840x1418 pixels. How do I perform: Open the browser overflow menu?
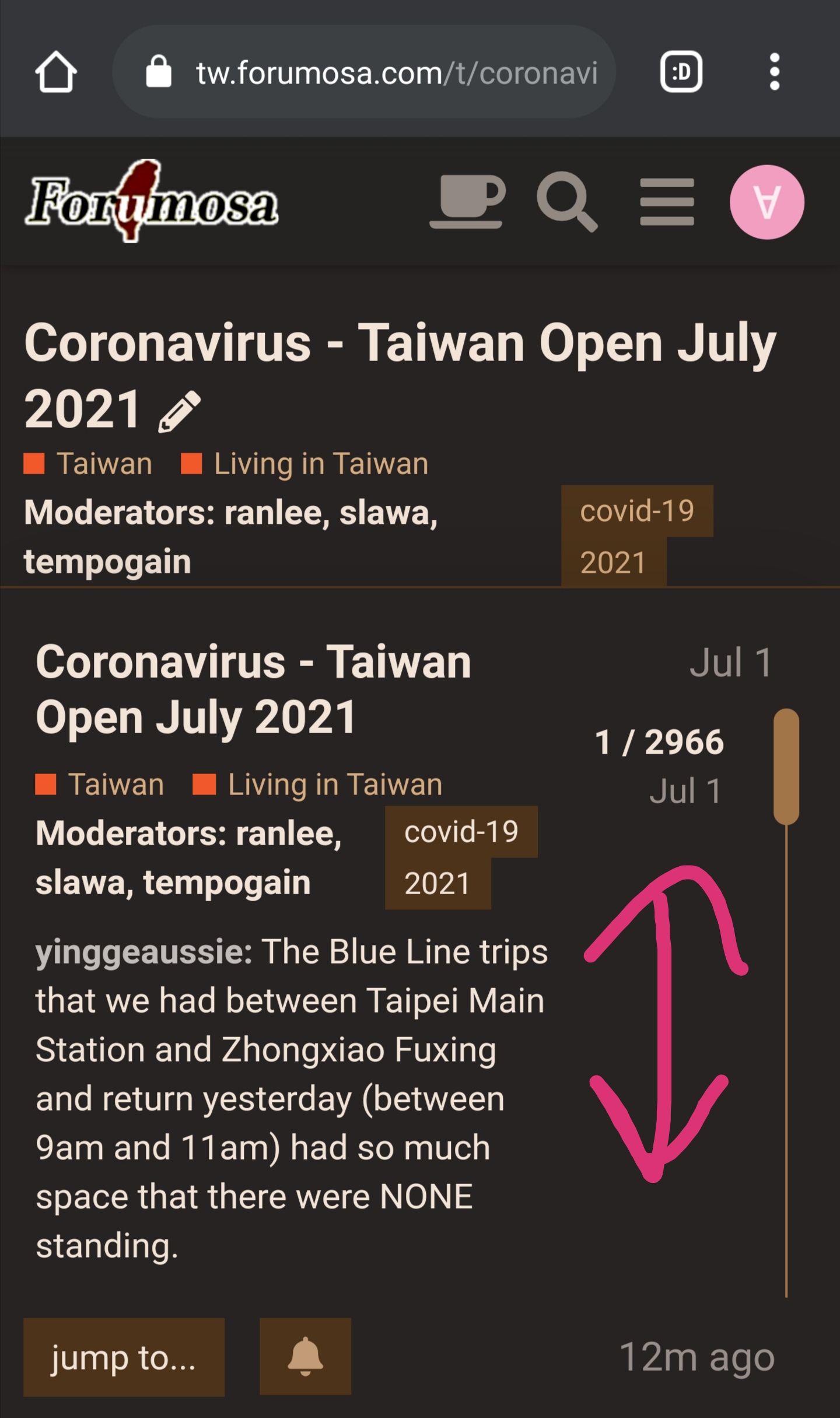point(774,72)
